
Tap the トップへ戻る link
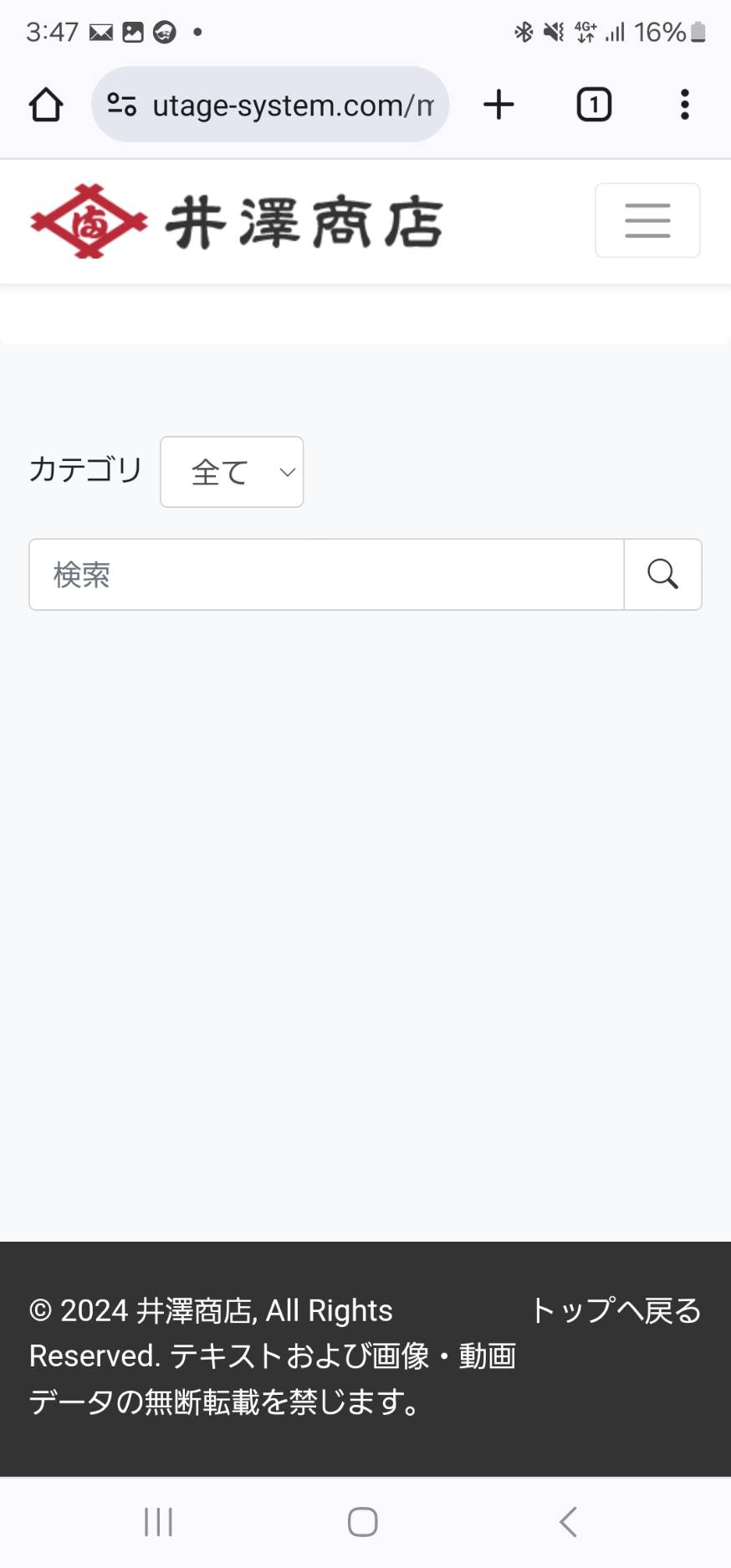tap(616, 1310)
